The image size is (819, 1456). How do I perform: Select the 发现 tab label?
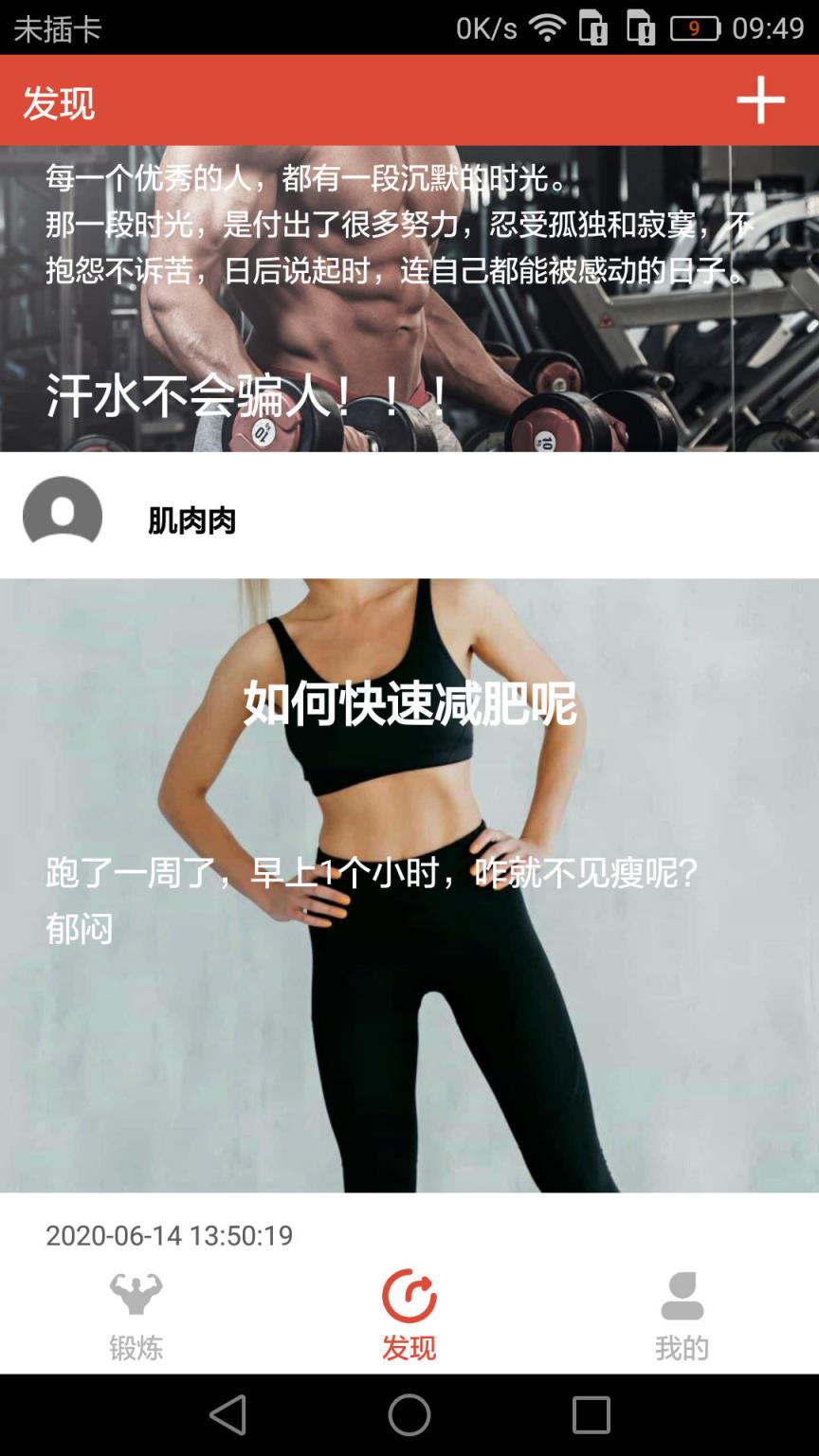pos(408,1346)
